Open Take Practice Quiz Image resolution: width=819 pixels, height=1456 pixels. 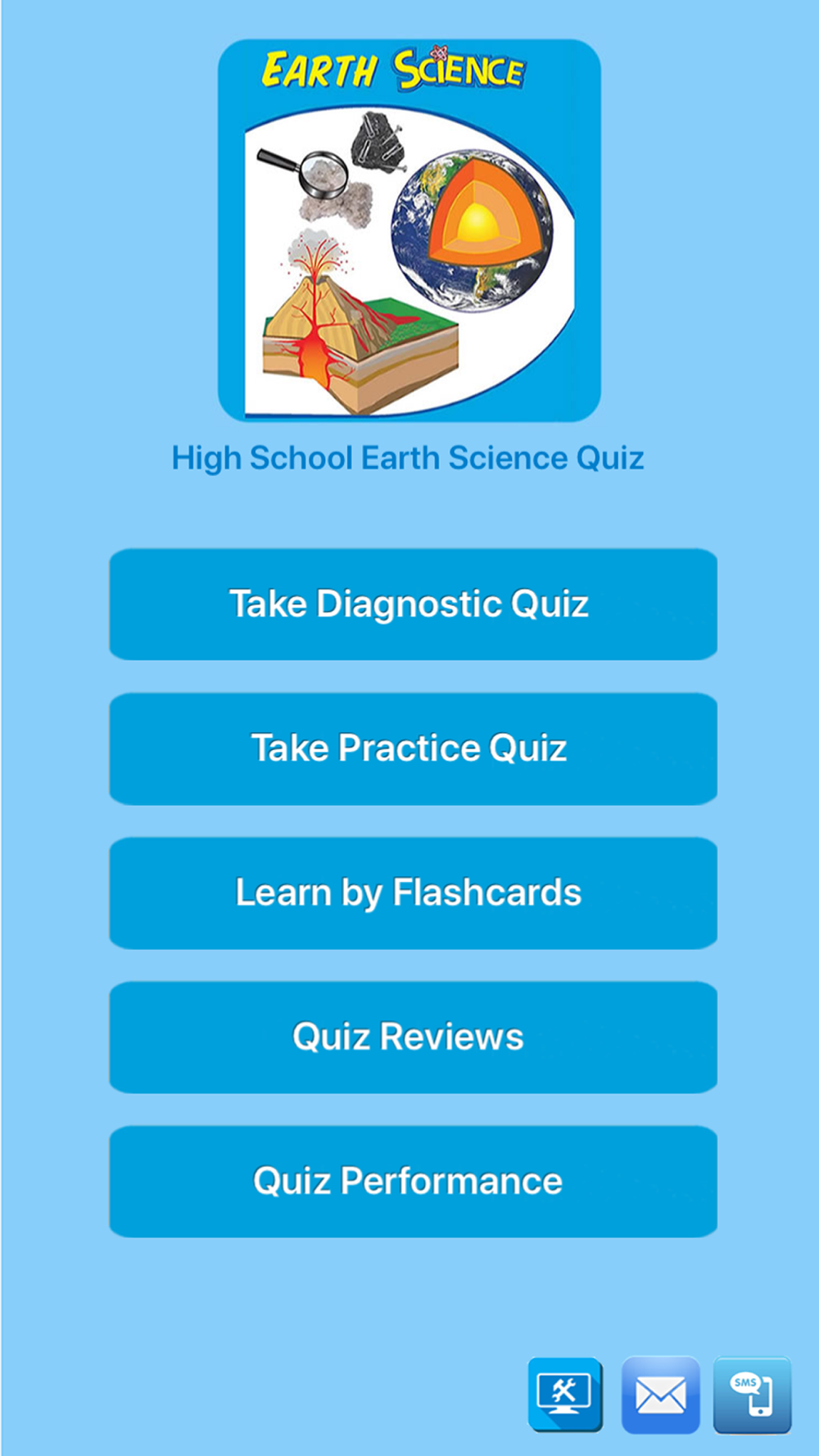pyautogui.click(x=414, y=748)
